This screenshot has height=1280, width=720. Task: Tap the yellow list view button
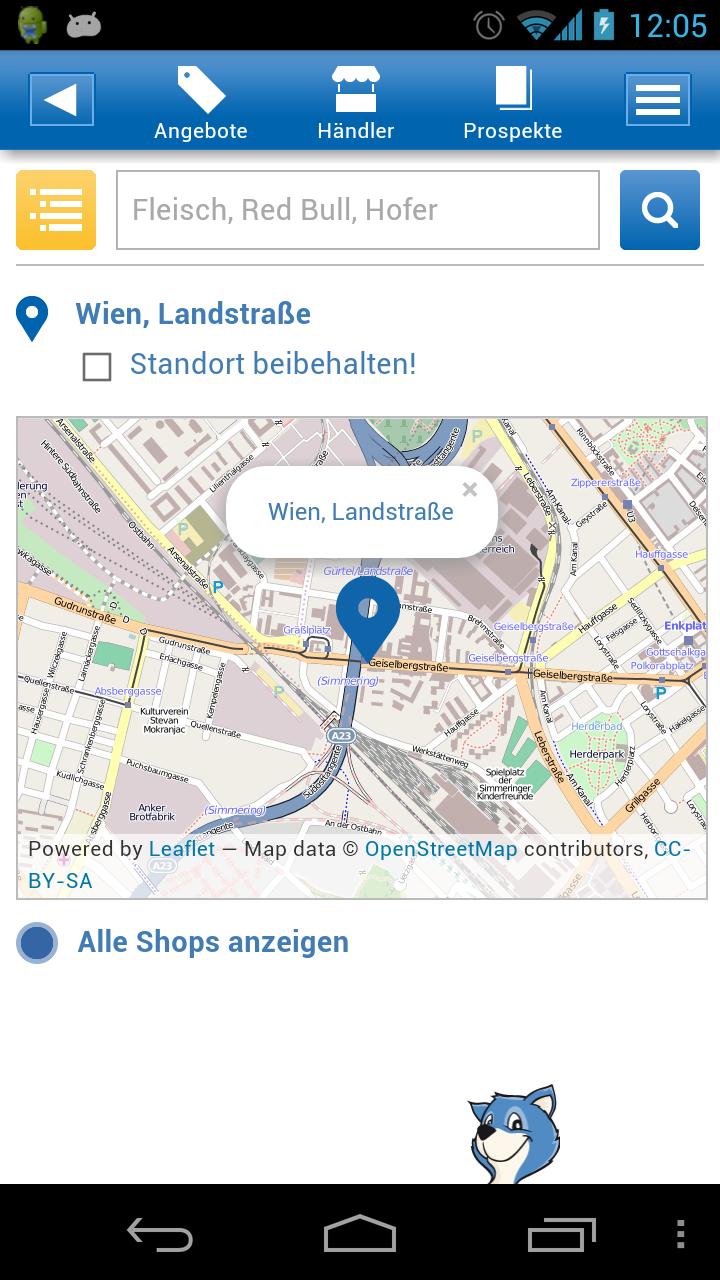56,210
